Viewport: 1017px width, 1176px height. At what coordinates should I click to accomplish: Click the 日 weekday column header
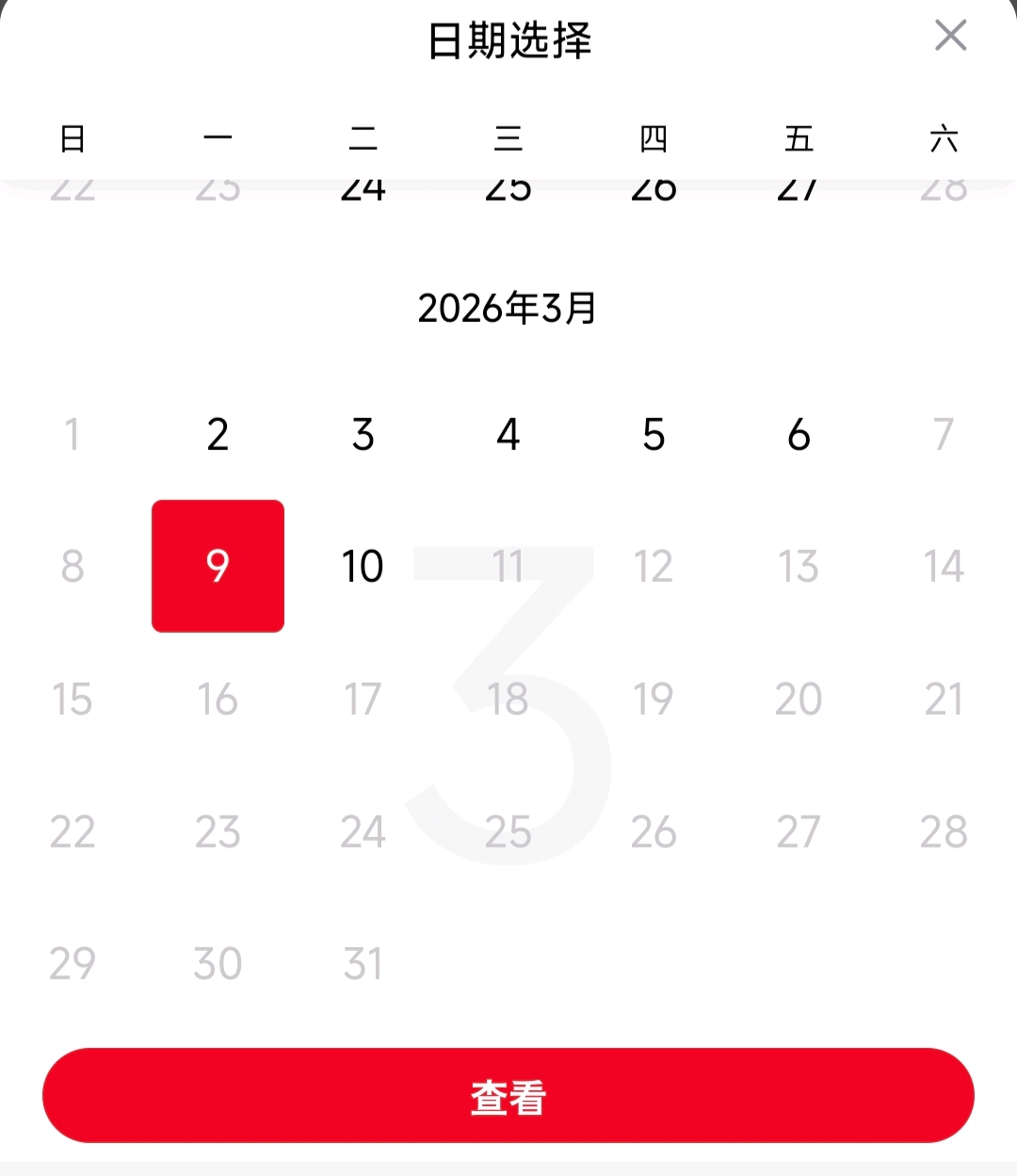tap(73, 137)
